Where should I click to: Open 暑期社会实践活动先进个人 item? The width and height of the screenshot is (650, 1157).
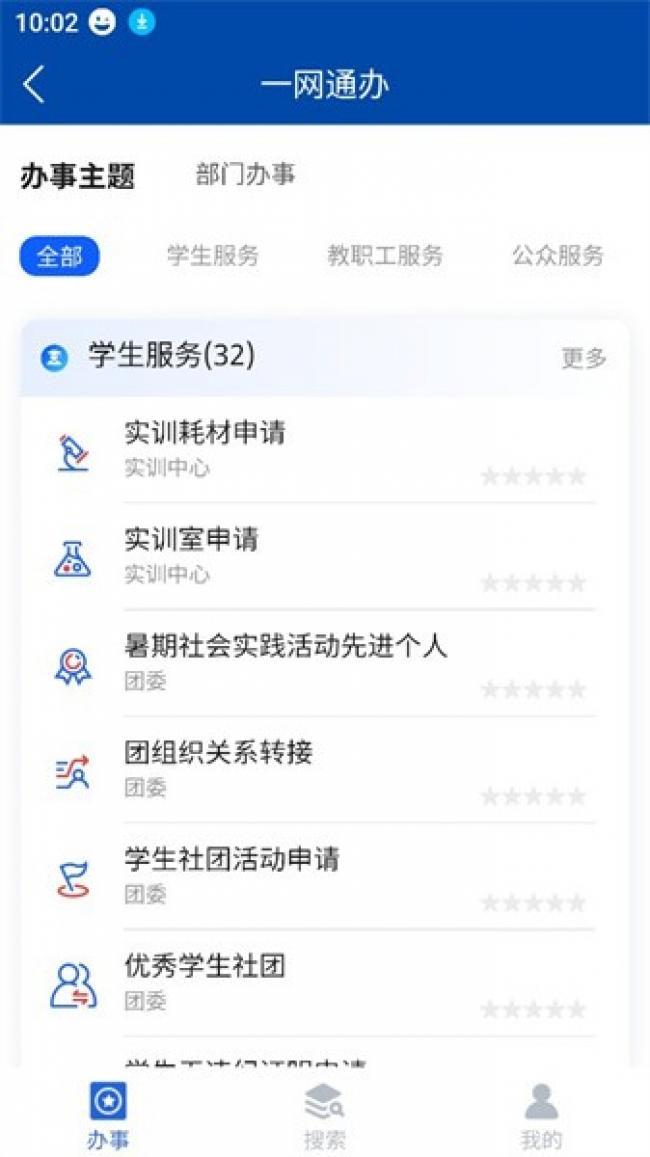click(x=286, y=646)
